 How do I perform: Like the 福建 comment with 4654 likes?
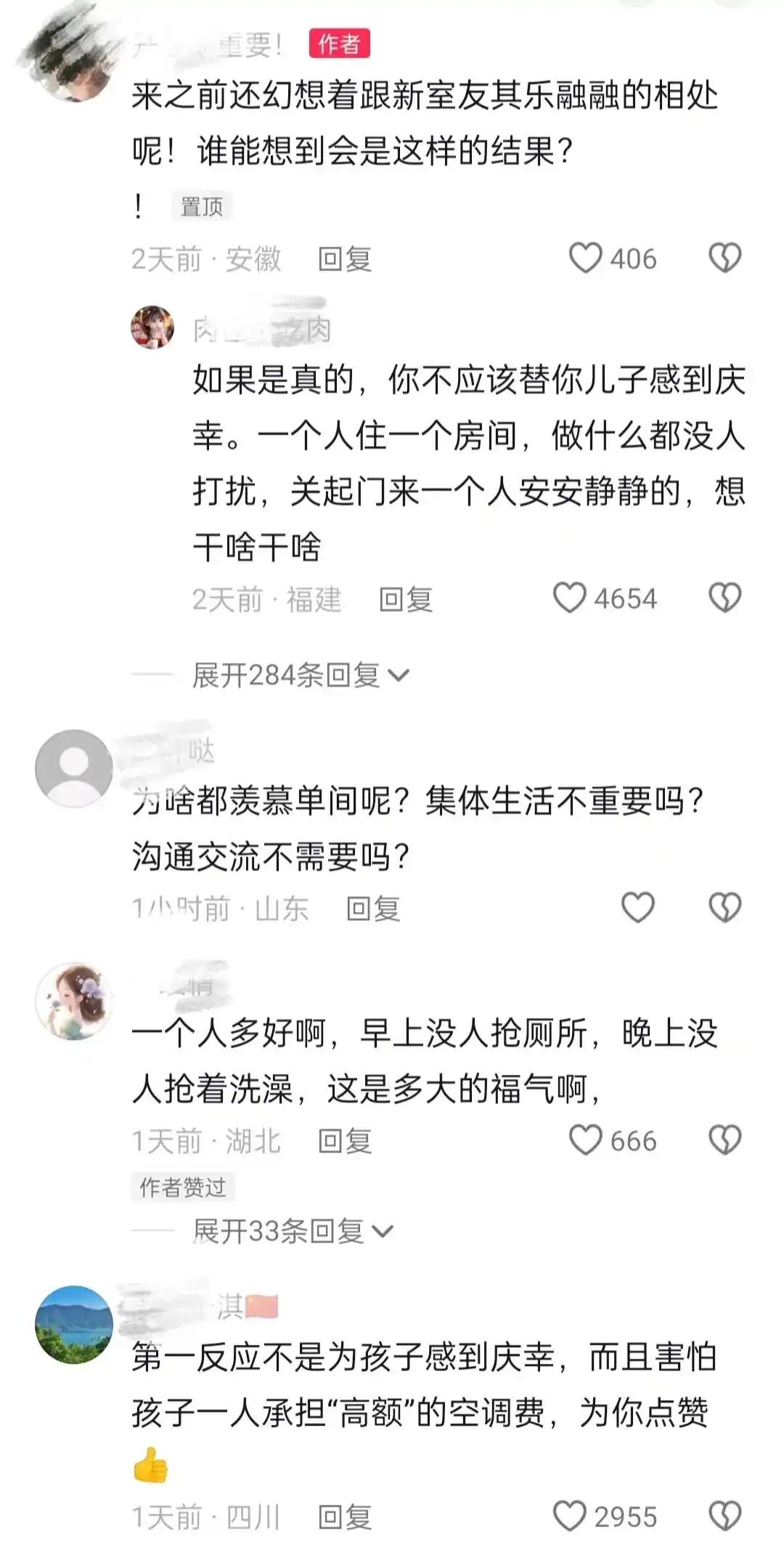point(569,598)
